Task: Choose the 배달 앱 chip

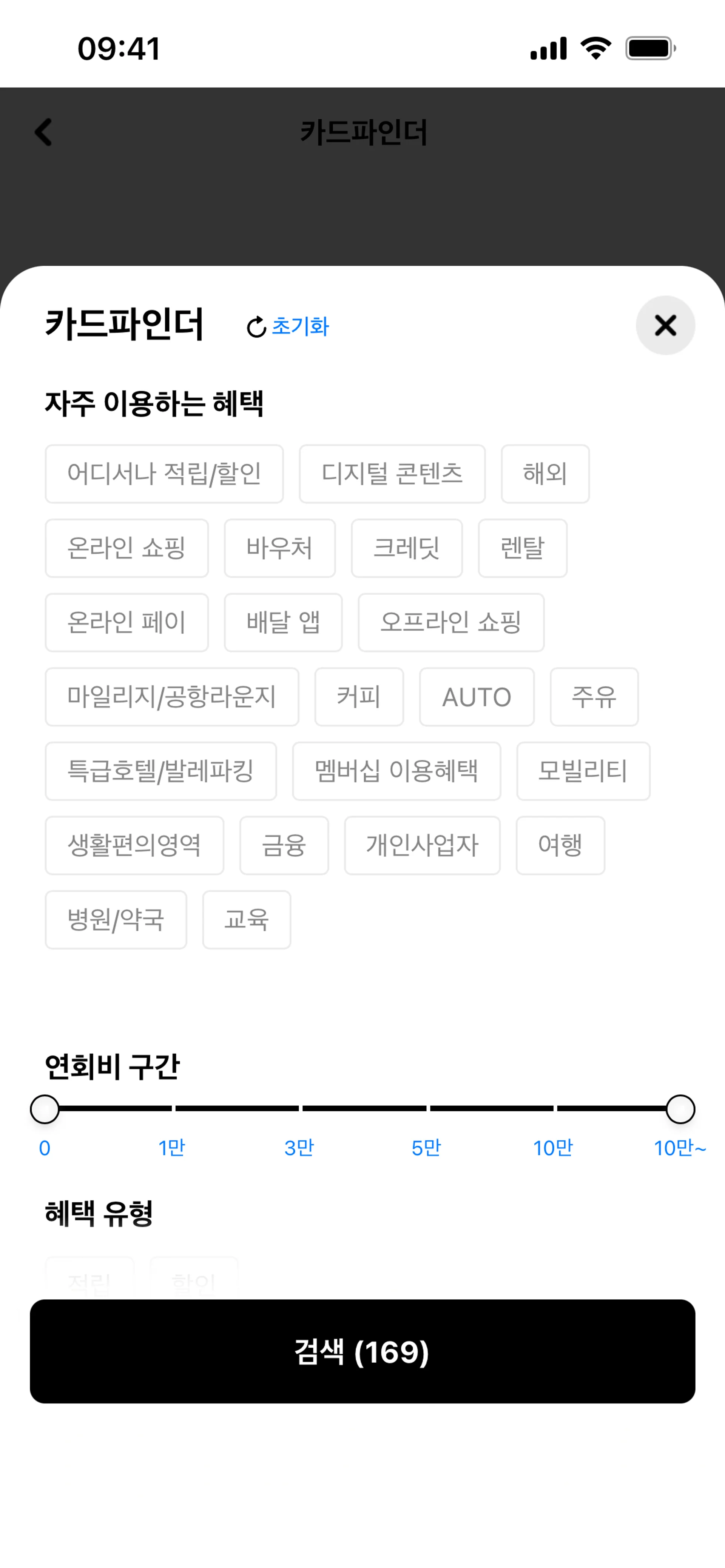Action: (x=283, y=622)
